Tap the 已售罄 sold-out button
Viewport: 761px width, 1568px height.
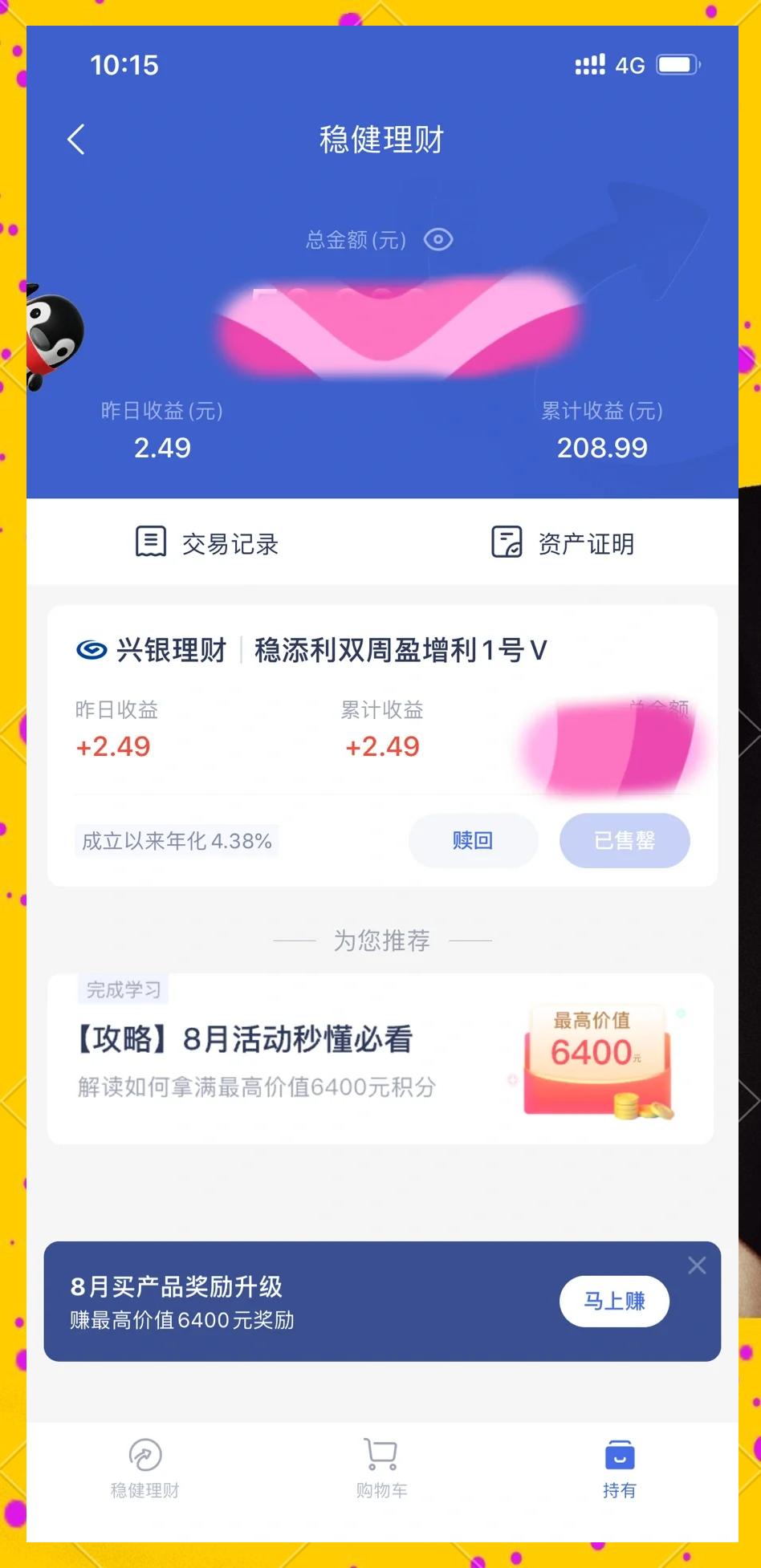(625, 840)
